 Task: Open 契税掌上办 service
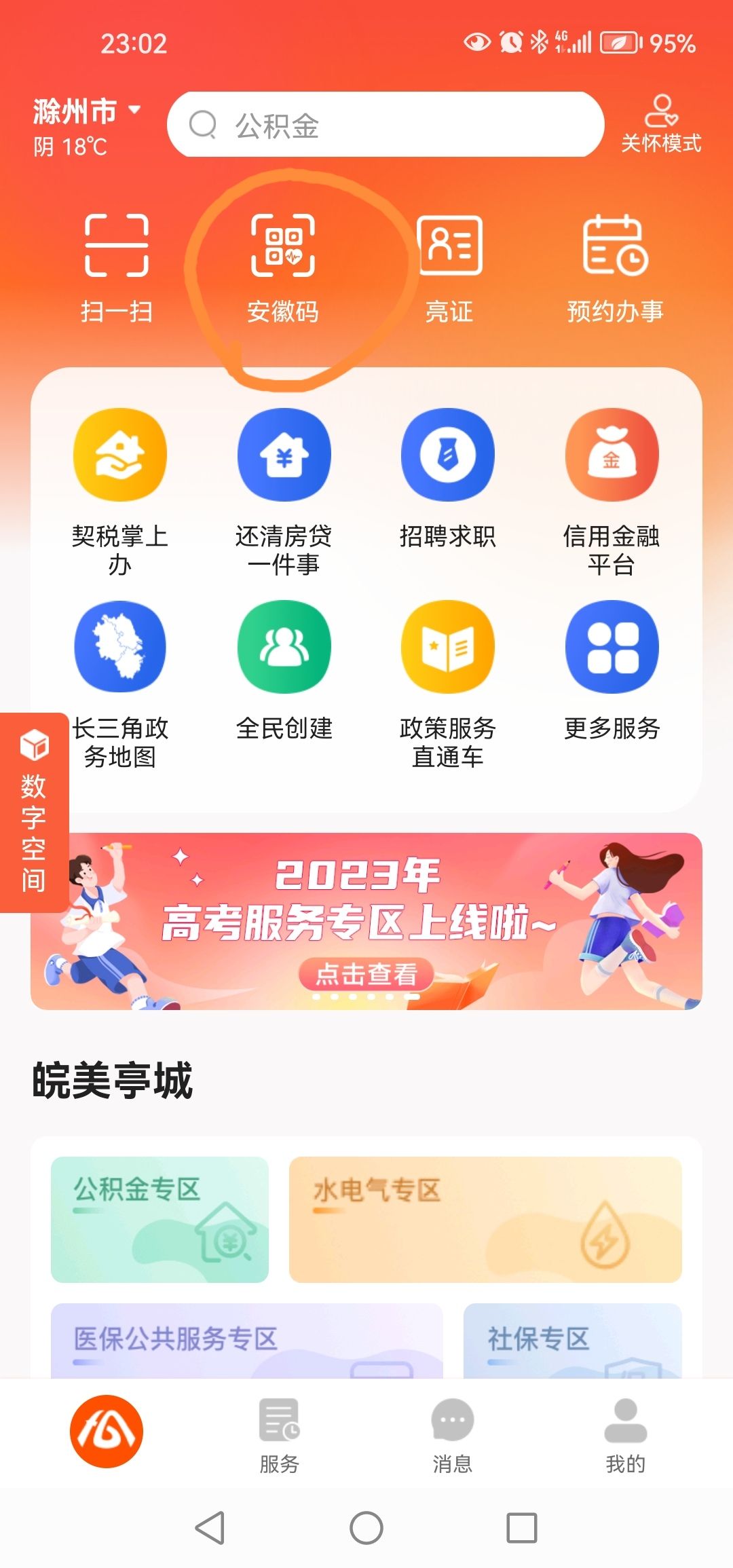pyautogui.click(x=120, y=490)
